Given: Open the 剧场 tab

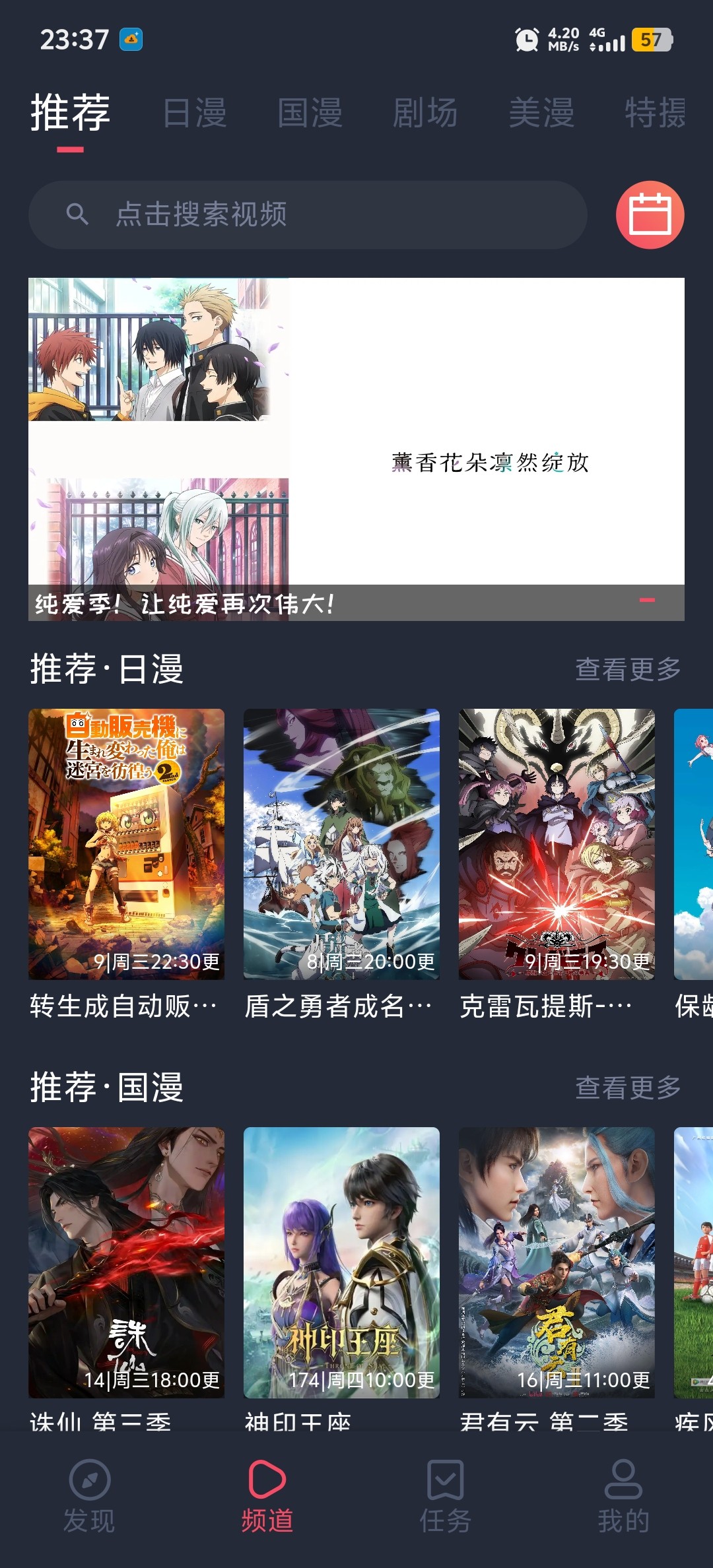Looking at the screenshot, I should [x=425, y=113].
